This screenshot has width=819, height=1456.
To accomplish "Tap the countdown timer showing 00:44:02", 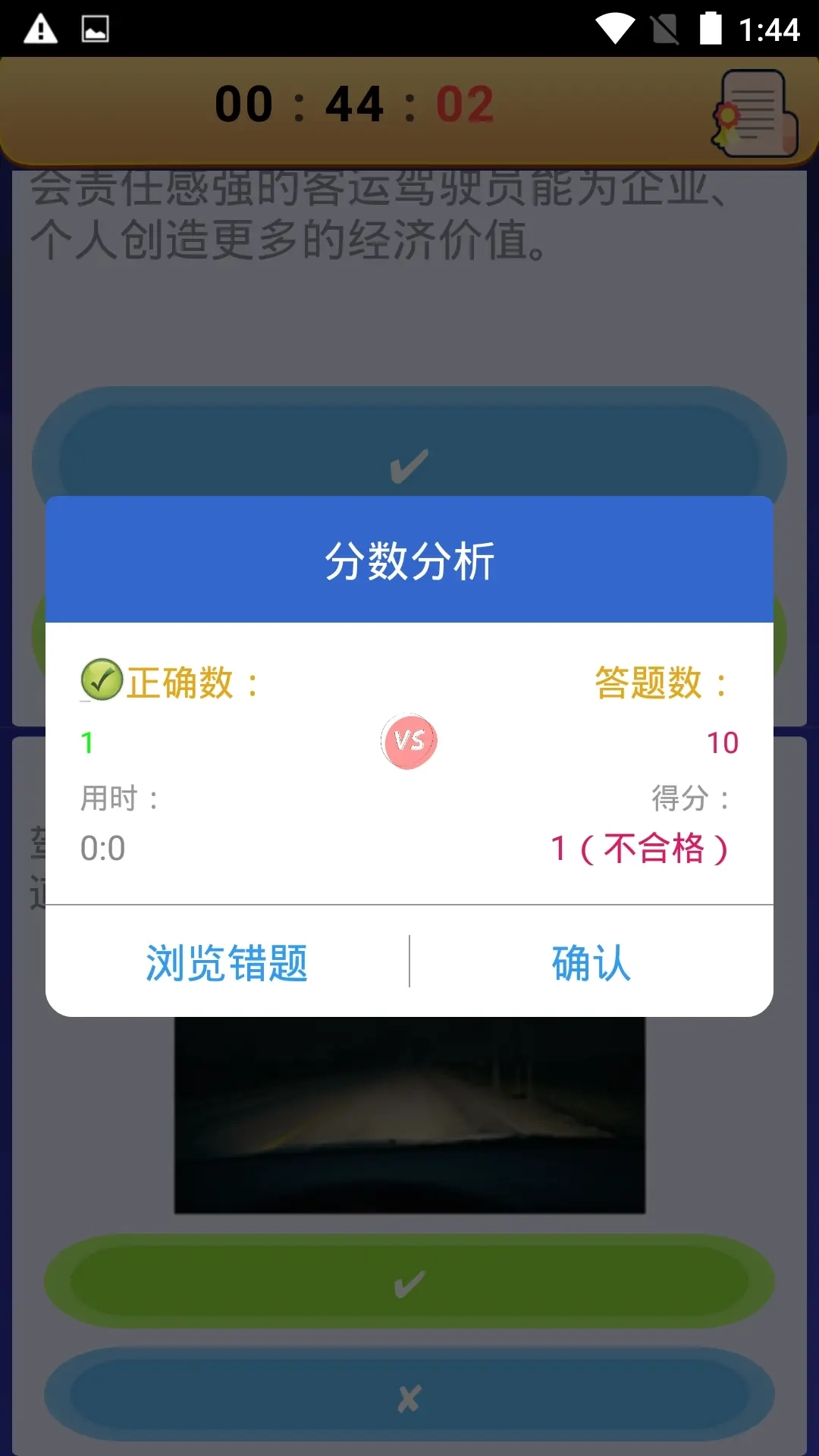I will [x=353, y=103].
